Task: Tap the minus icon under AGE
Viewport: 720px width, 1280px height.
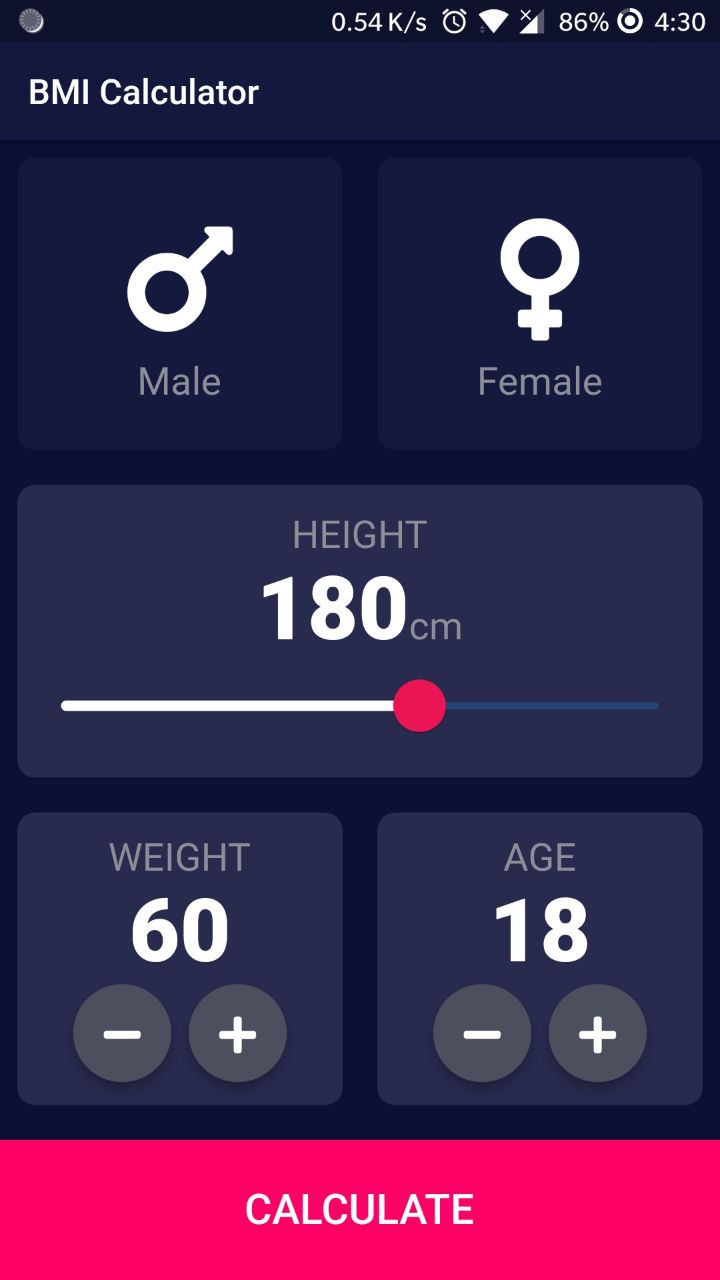Action: pyautogui.click(x=482, y=1032)
